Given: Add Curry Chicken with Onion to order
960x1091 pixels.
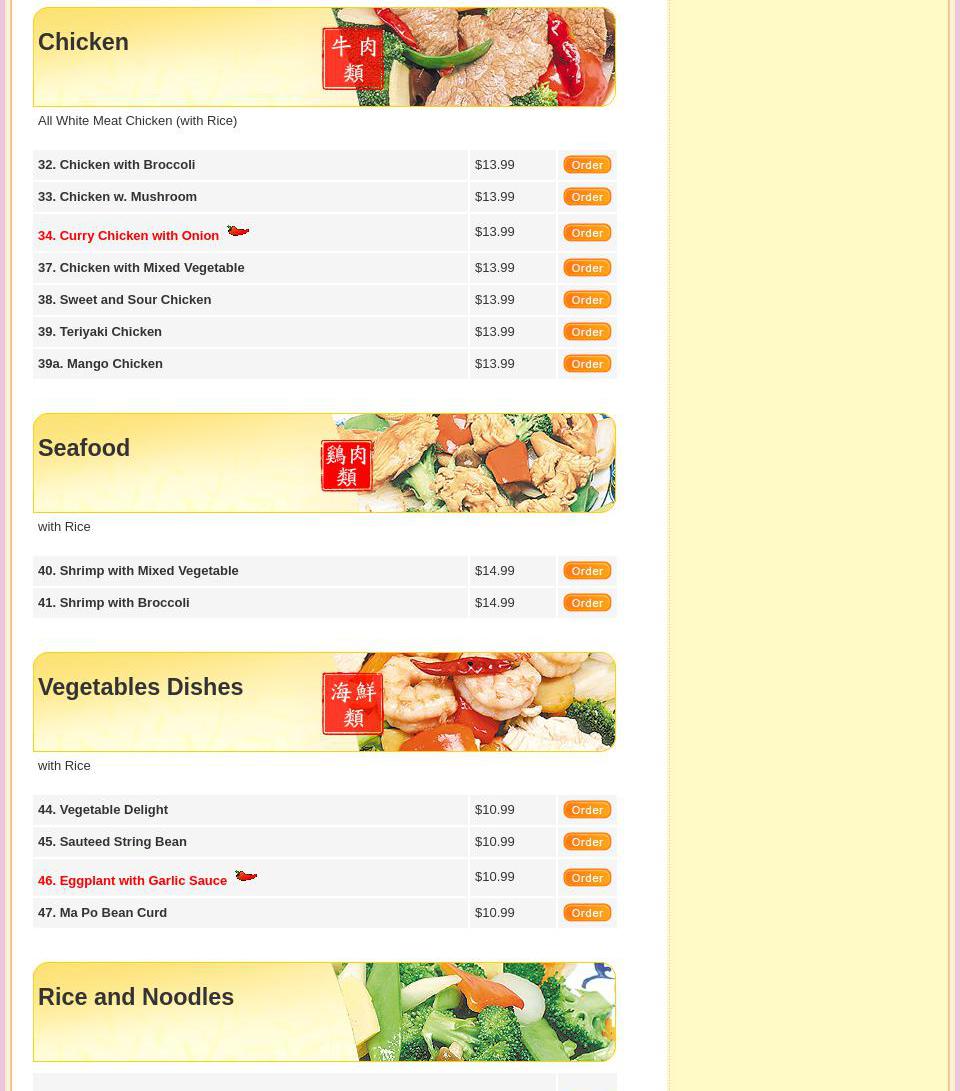Looking at the screenshot, I should pos(587,233).
